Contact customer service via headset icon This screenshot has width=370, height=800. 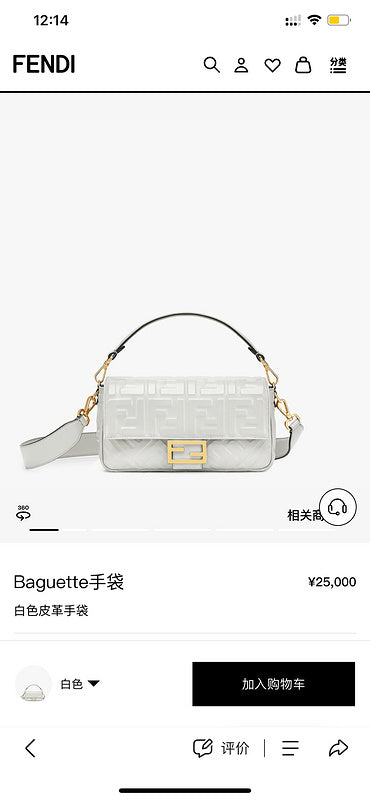coord(337,507)
